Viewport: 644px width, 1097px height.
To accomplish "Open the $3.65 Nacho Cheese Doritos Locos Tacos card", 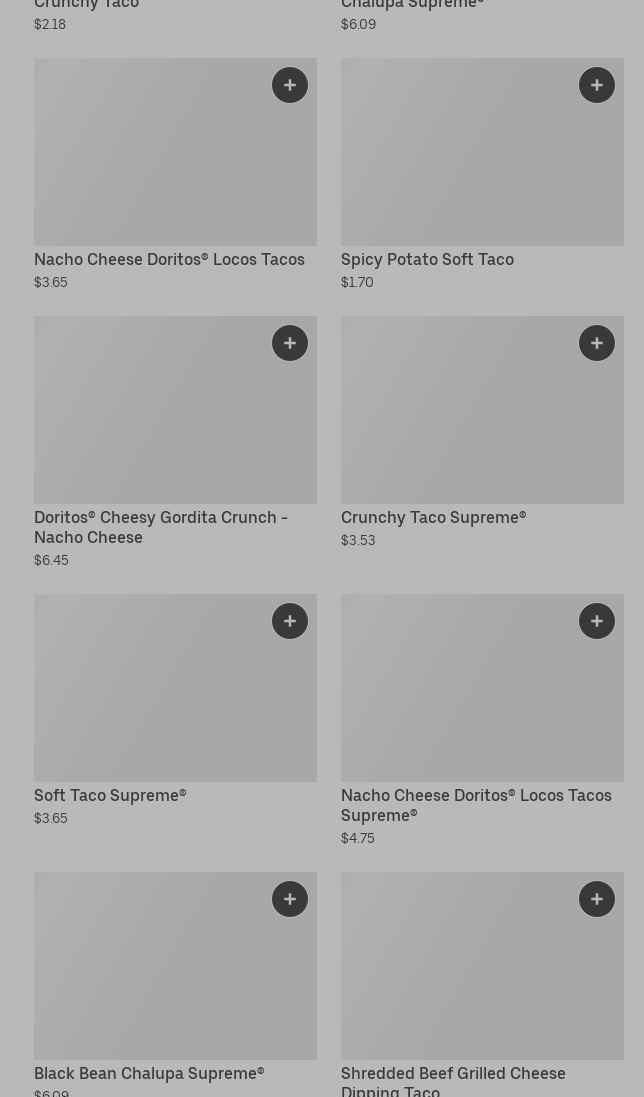I will click(175, 174).
